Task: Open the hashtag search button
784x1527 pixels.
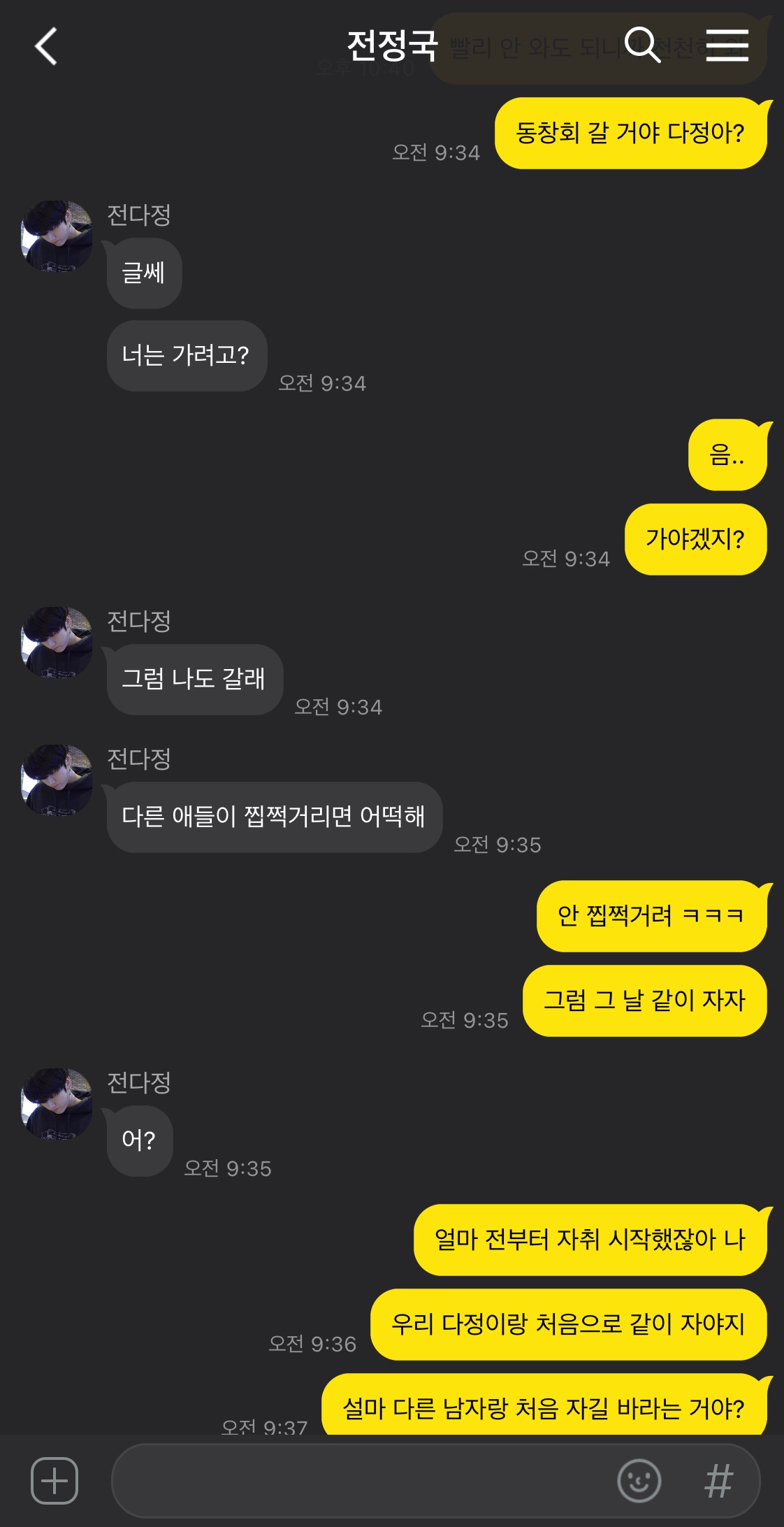Action: tap(718, 1480)
